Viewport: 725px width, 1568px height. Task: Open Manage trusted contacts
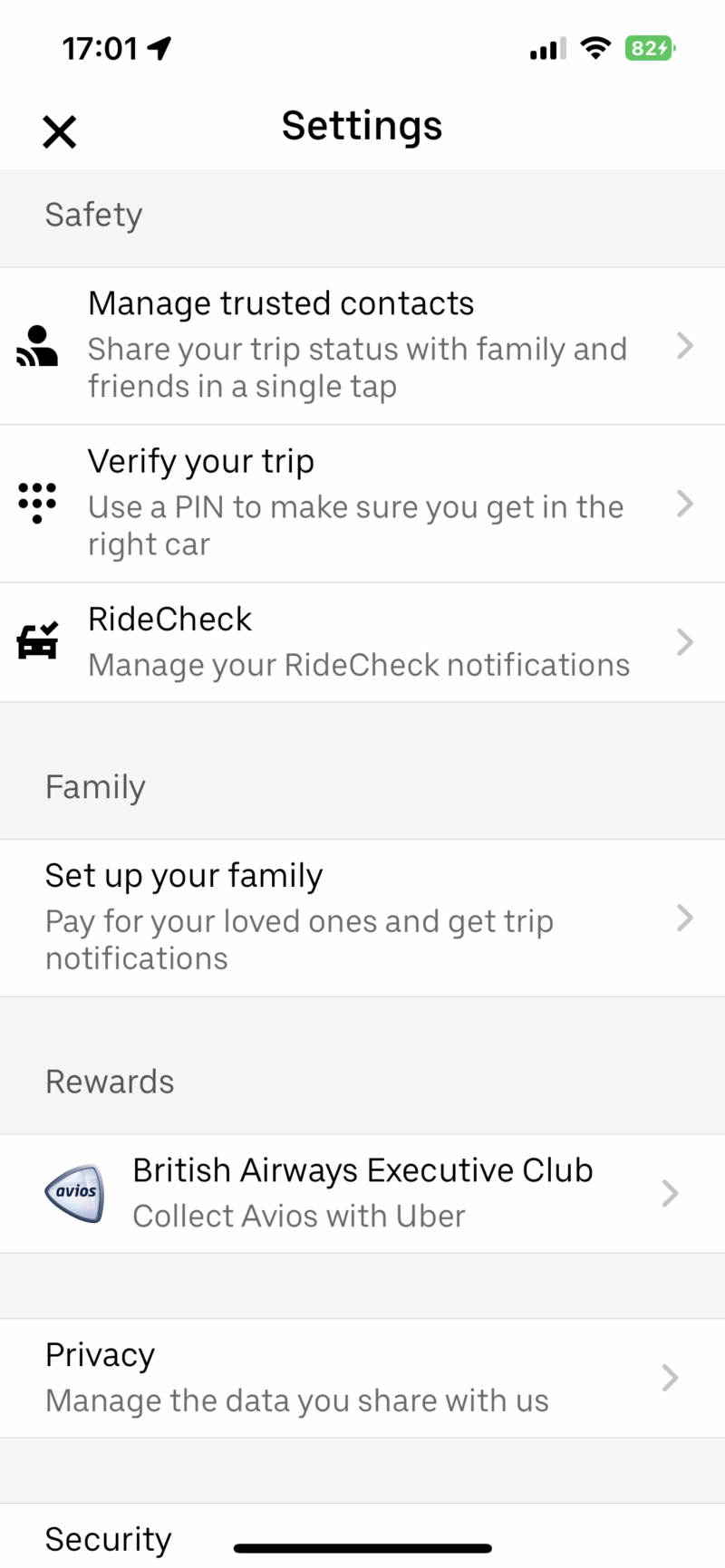click(x=362, y=346)
